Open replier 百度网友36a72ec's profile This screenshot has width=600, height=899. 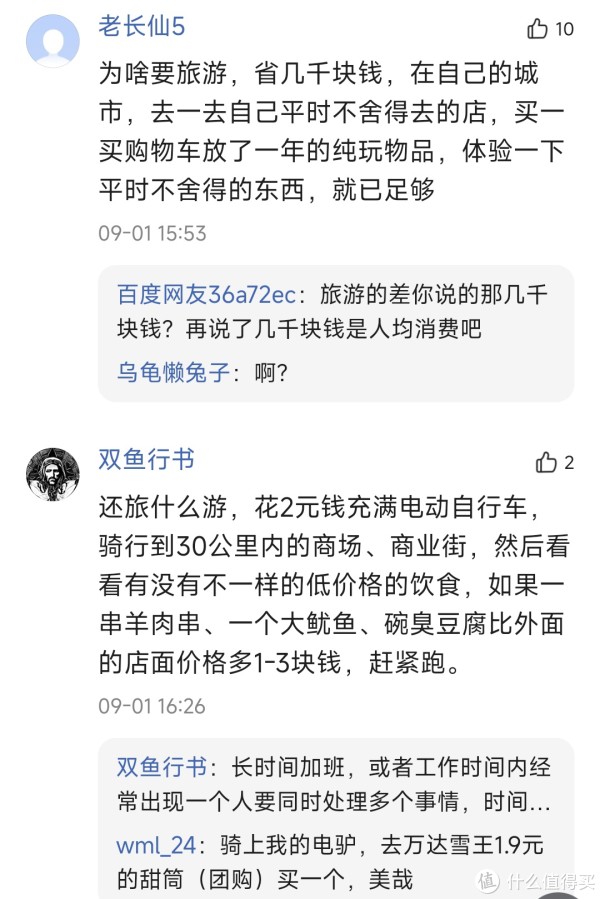point(206,295)
